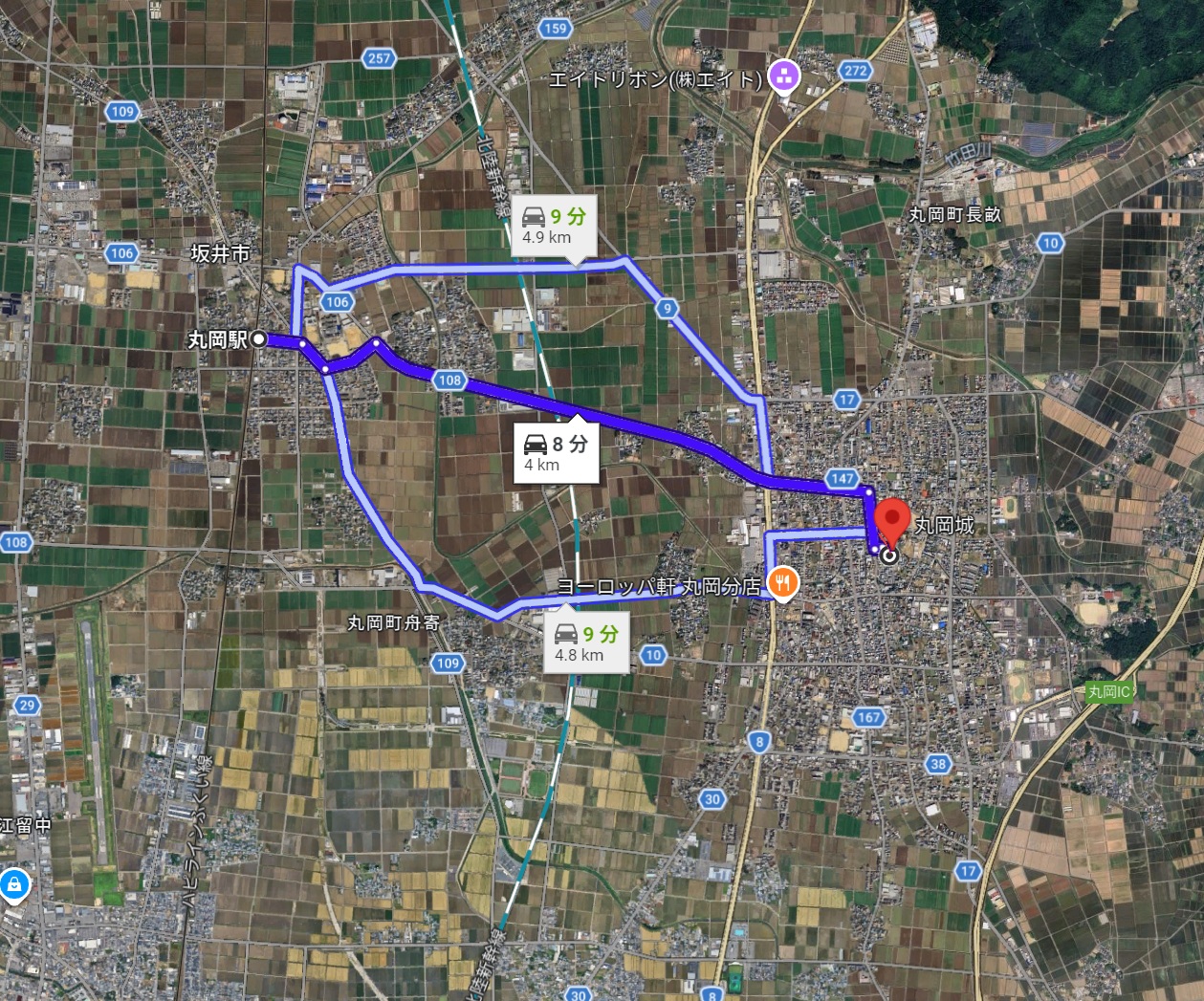
Task: Tap the 丸岡駅 starting point marker
Action: point(258,339)
